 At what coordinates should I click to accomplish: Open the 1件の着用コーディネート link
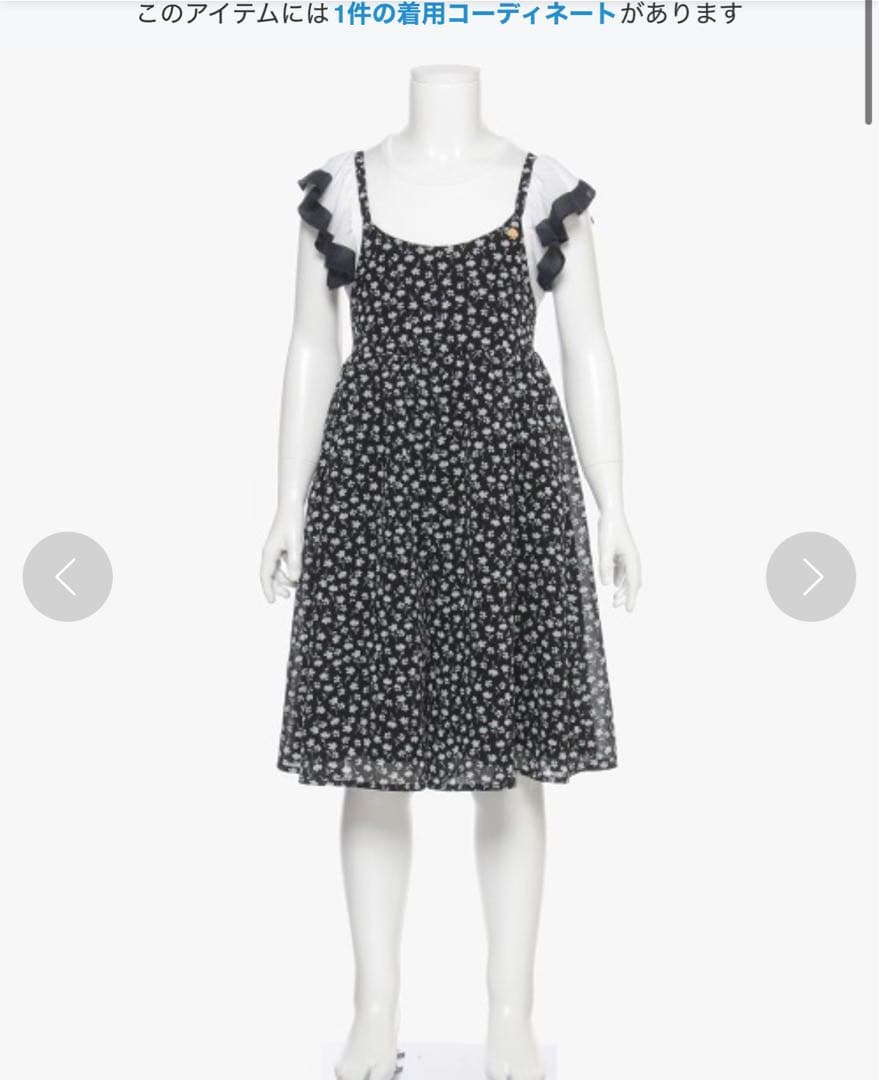coord(475,14)
